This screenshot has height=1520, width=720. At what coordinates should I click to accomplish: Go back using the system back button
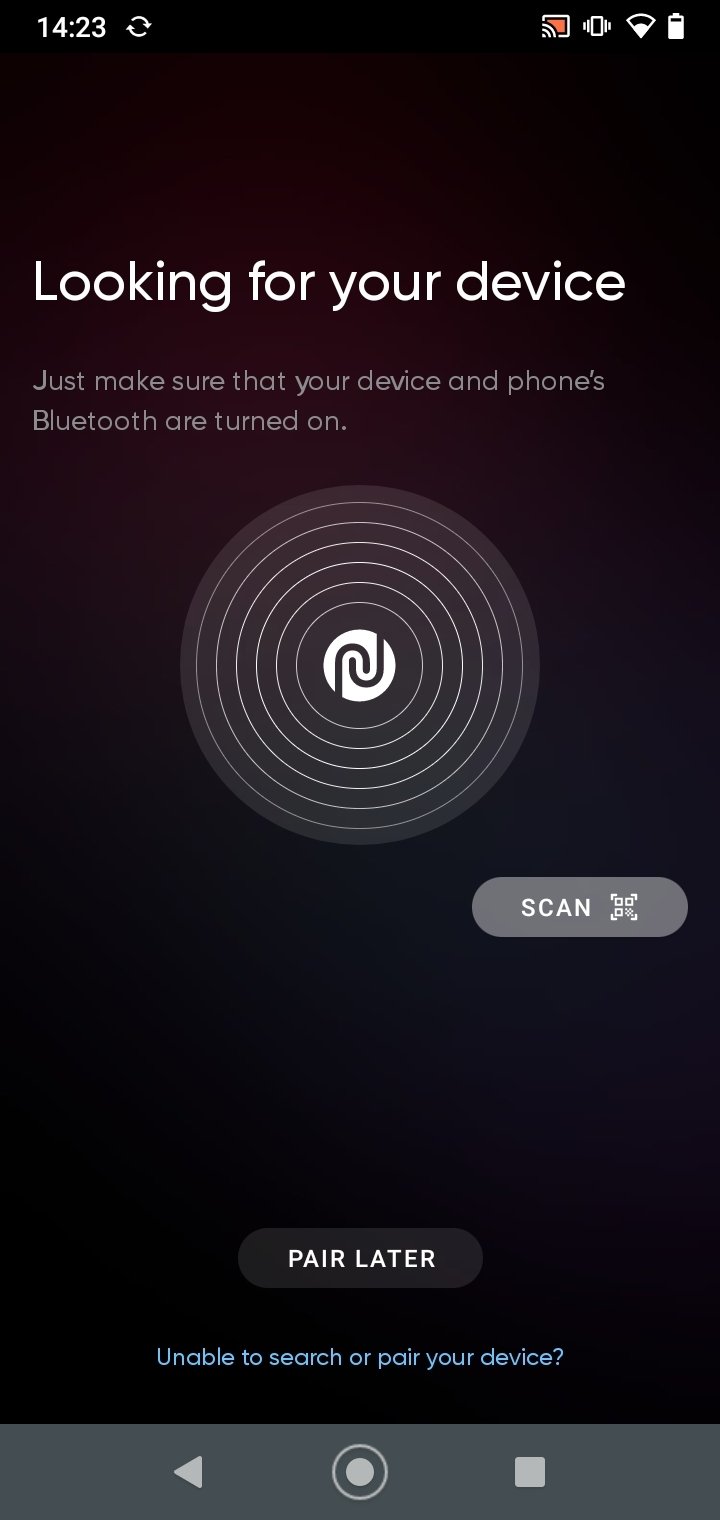(x=188, y=1471)
